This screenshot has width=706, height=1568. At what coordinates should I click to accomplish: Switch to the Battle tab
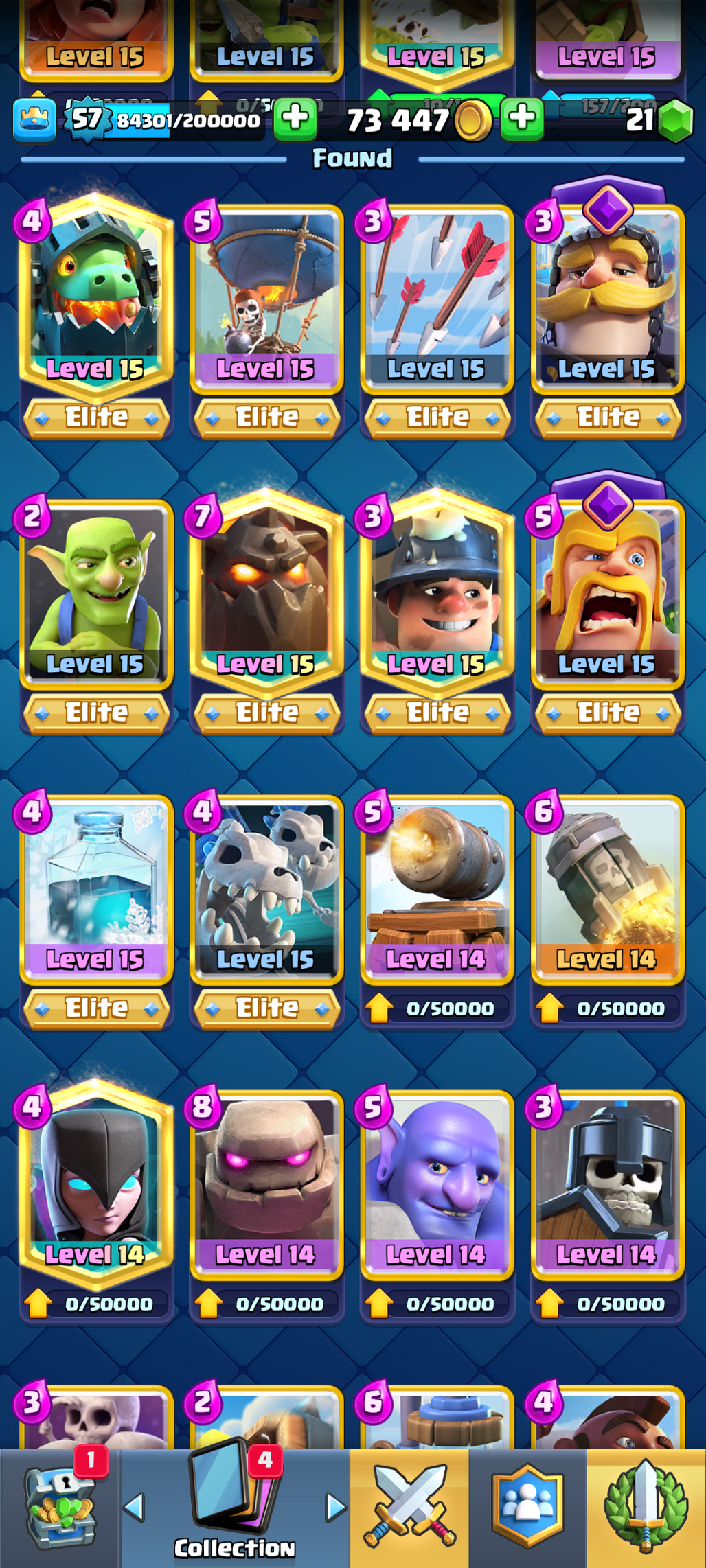click(x=410, y=1507)
